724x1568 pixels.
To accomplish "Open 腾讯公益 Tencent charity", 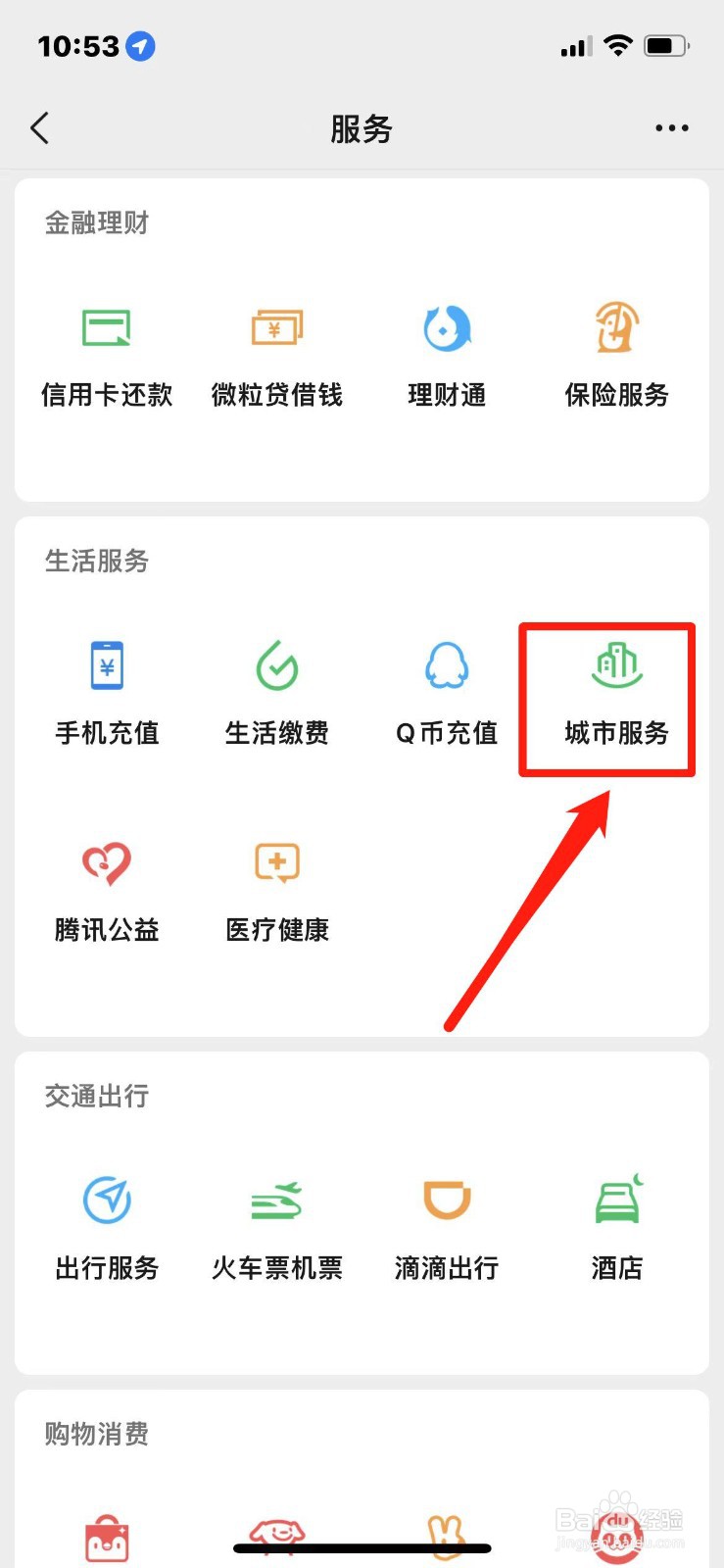I will pos(106,892).
